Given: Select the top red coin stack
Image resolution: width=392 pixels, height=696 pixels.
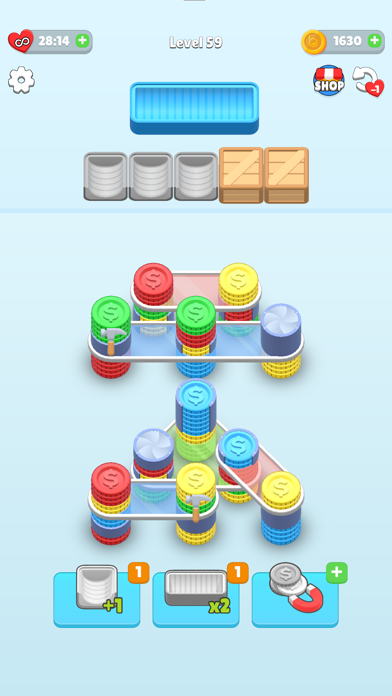Looking at the screenshot, I should point(153,284).
